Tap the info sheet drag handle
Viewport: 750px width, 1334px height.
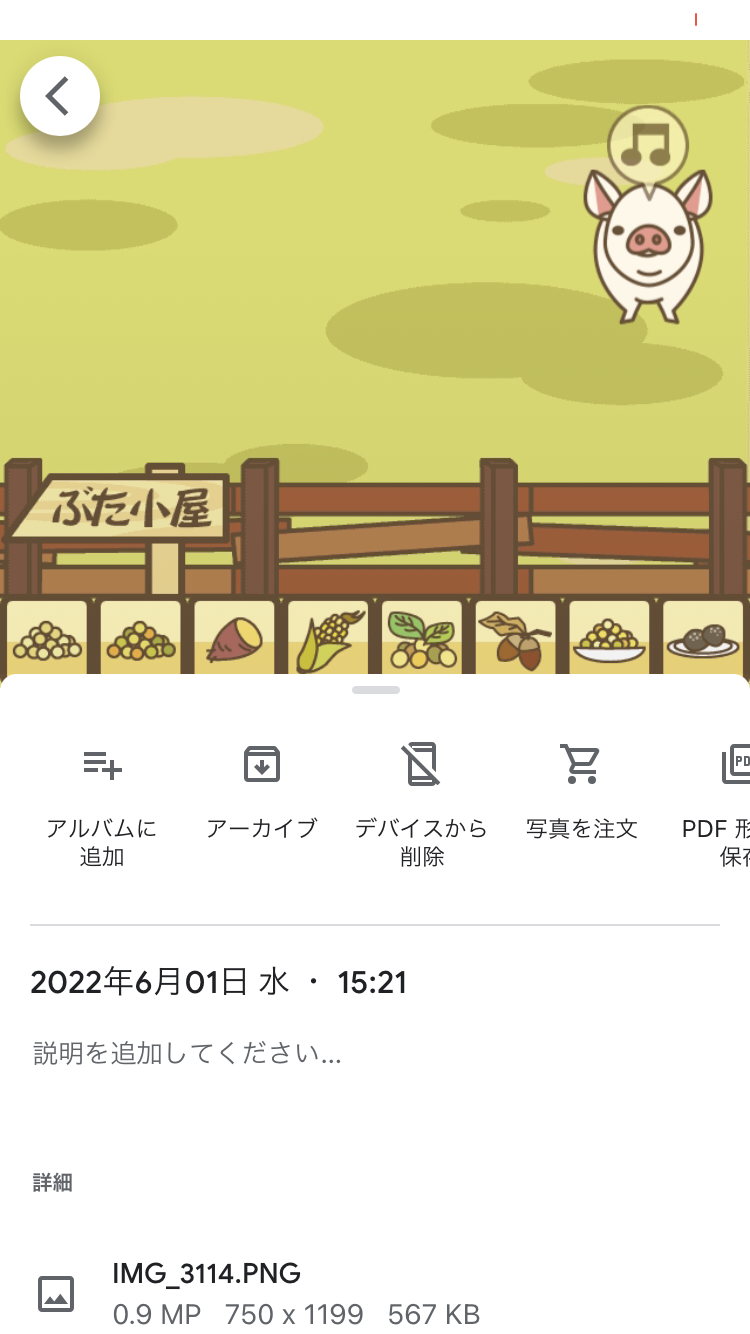point(376,690)
